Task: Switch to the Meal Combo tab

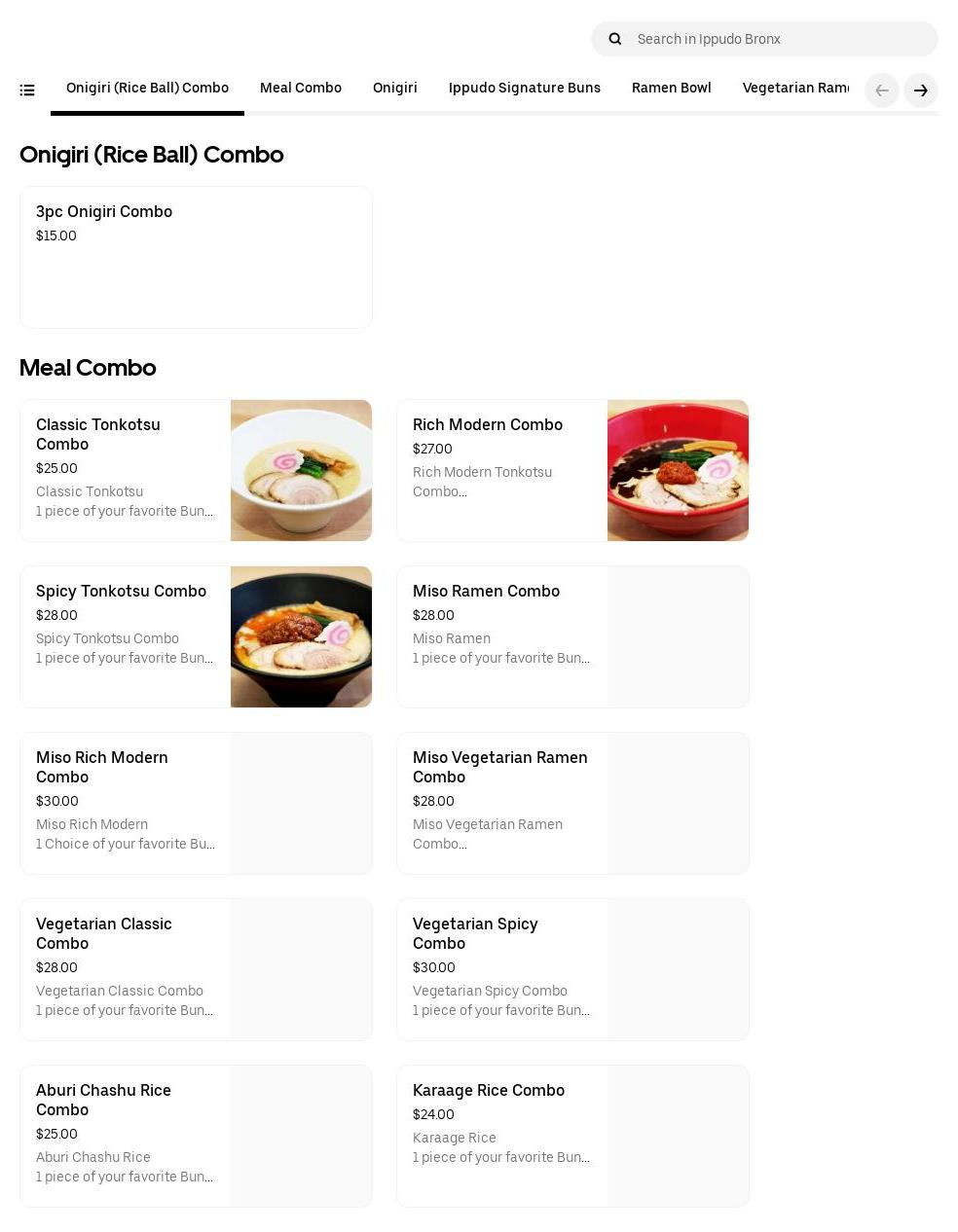Action: pos(300,88)
